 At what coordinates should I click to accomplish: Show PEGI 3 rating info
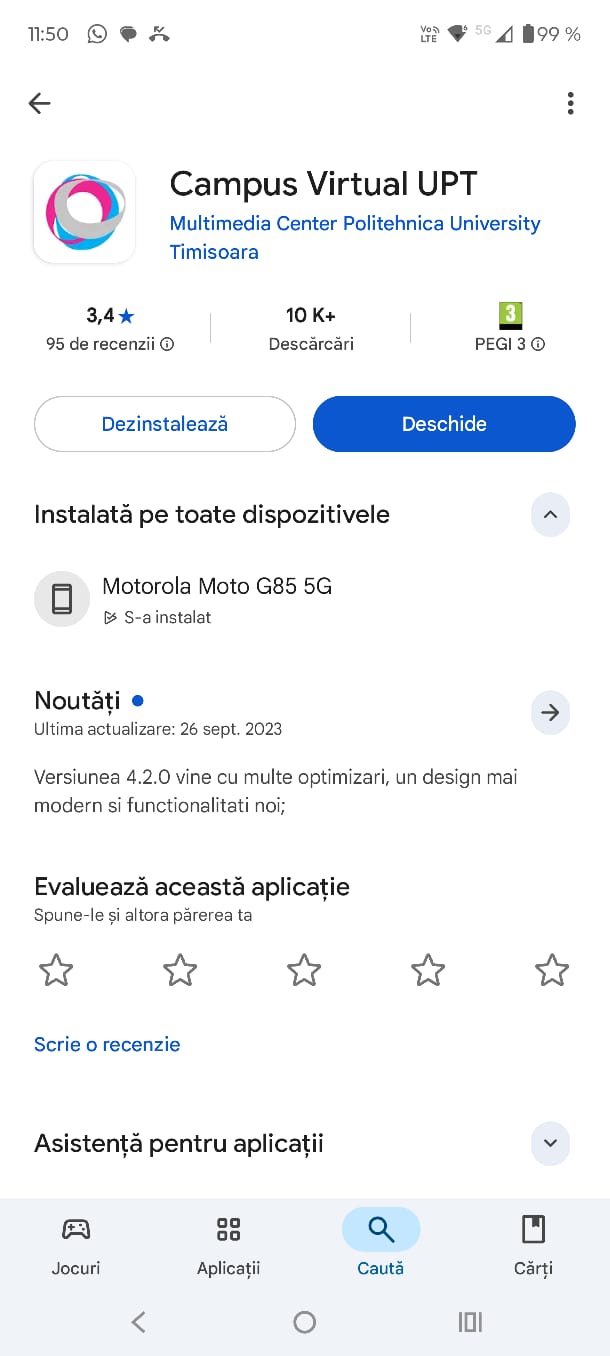point(538,344)
